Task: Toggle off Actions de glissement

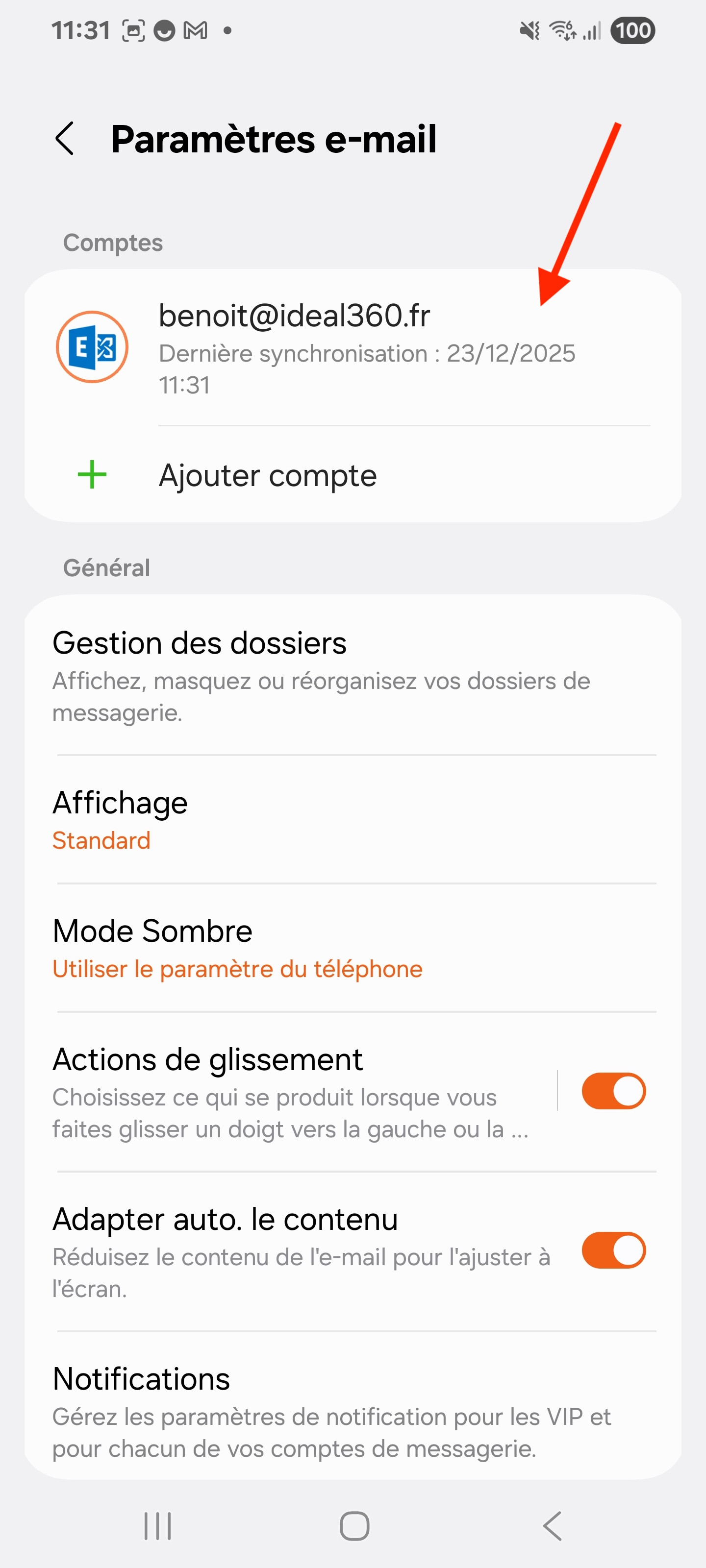Action: tap(613, 1090)
